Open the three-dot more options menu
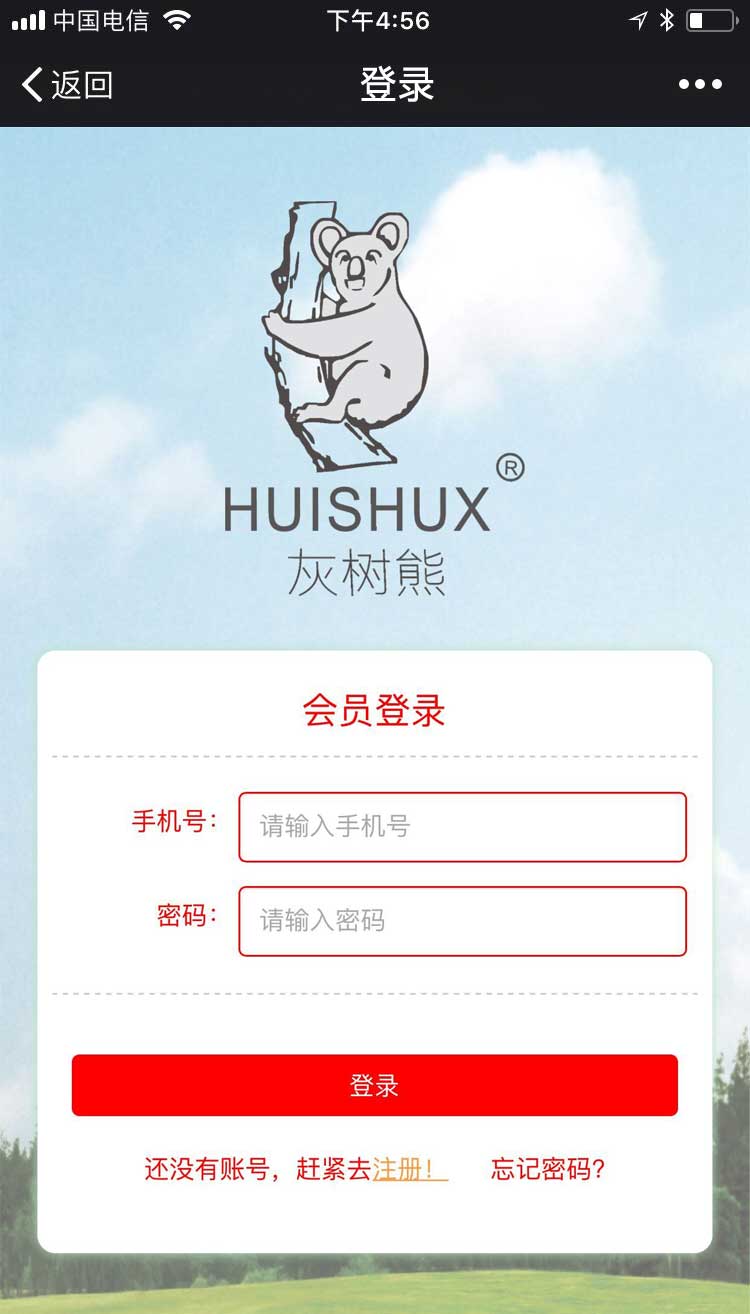This screenshot has width=750, height=1314. coord(700,85)
